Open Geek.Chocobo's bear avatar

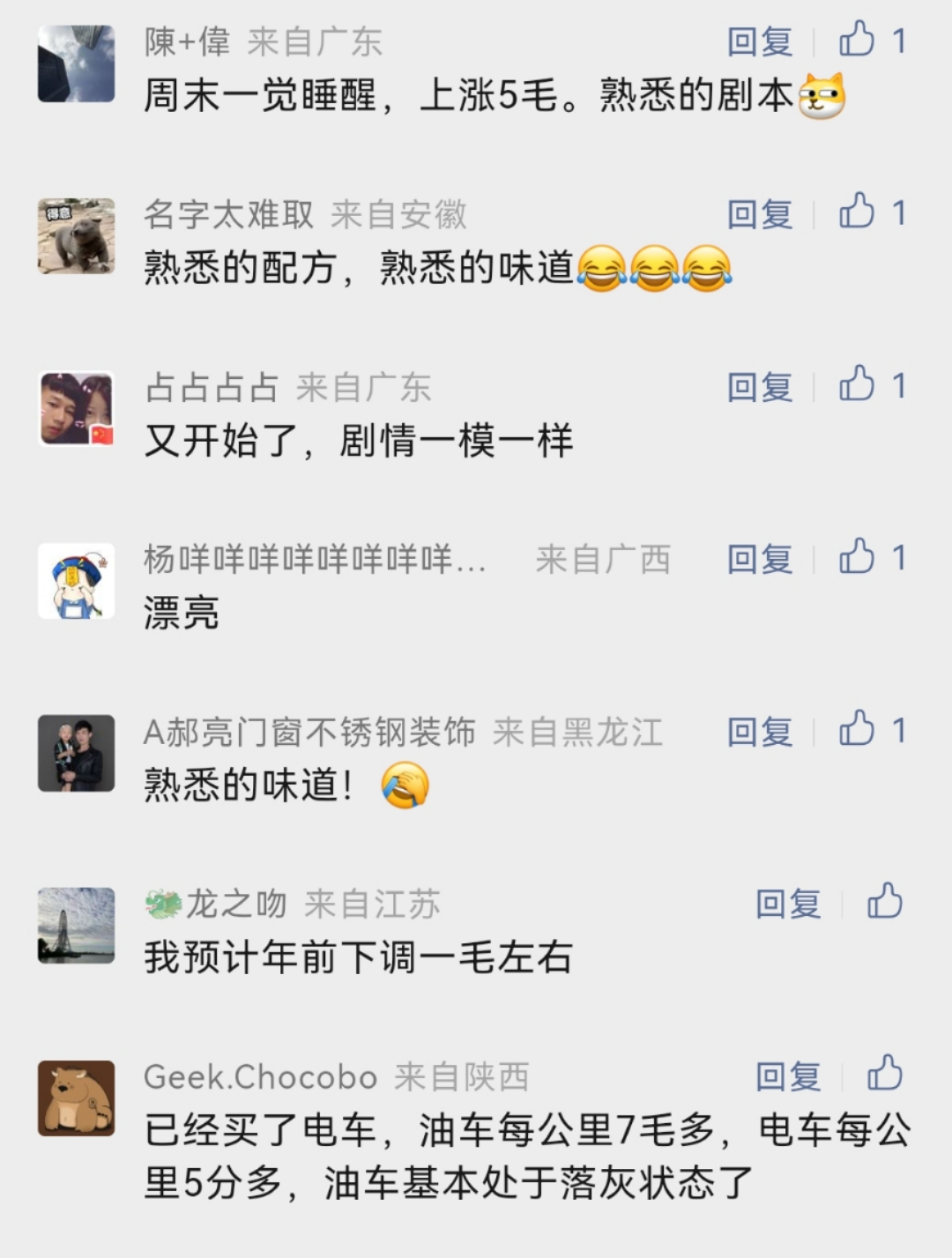click(x=77, y=1098)
